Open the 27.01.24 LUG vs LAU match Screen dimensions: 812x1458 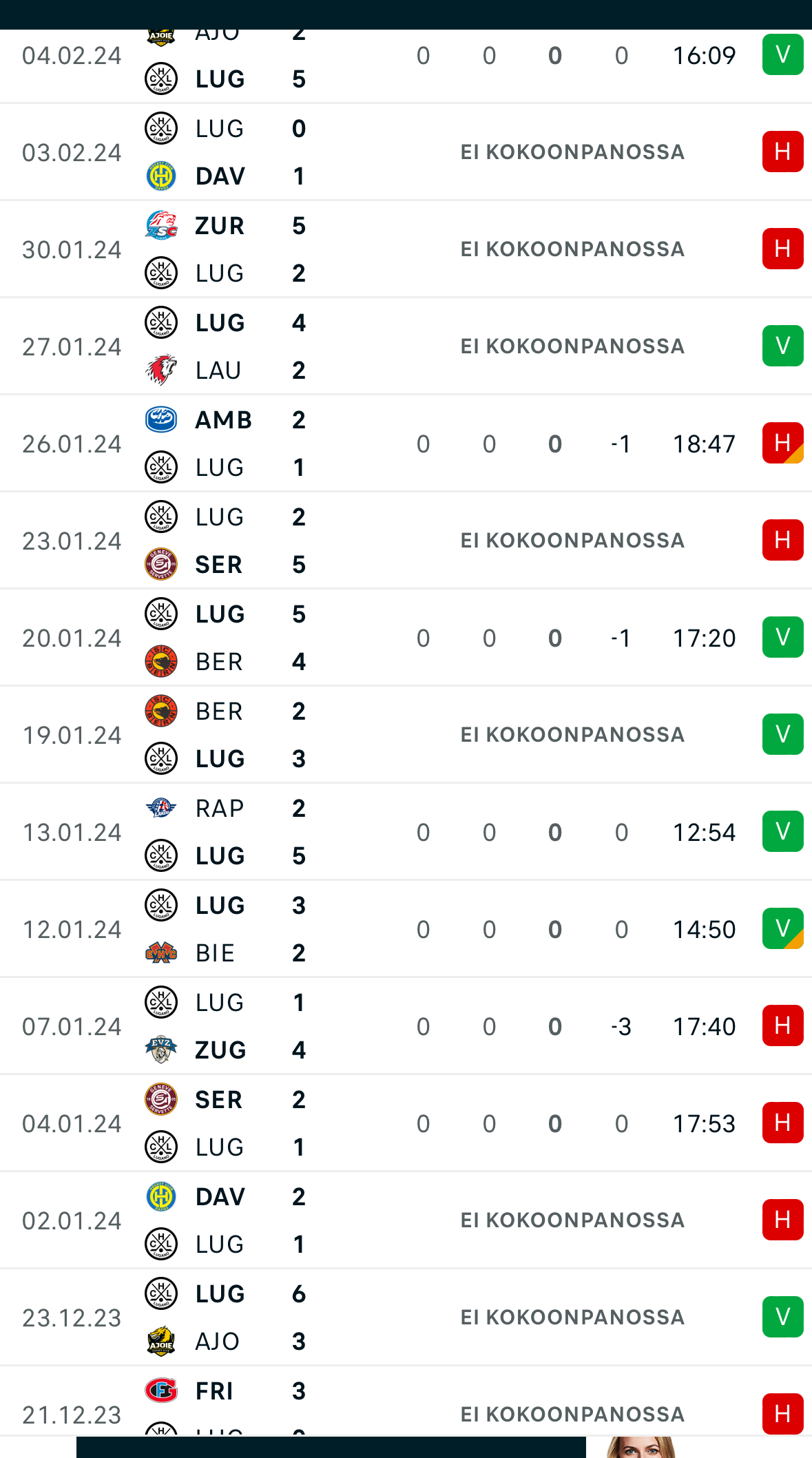pos(406,346)
